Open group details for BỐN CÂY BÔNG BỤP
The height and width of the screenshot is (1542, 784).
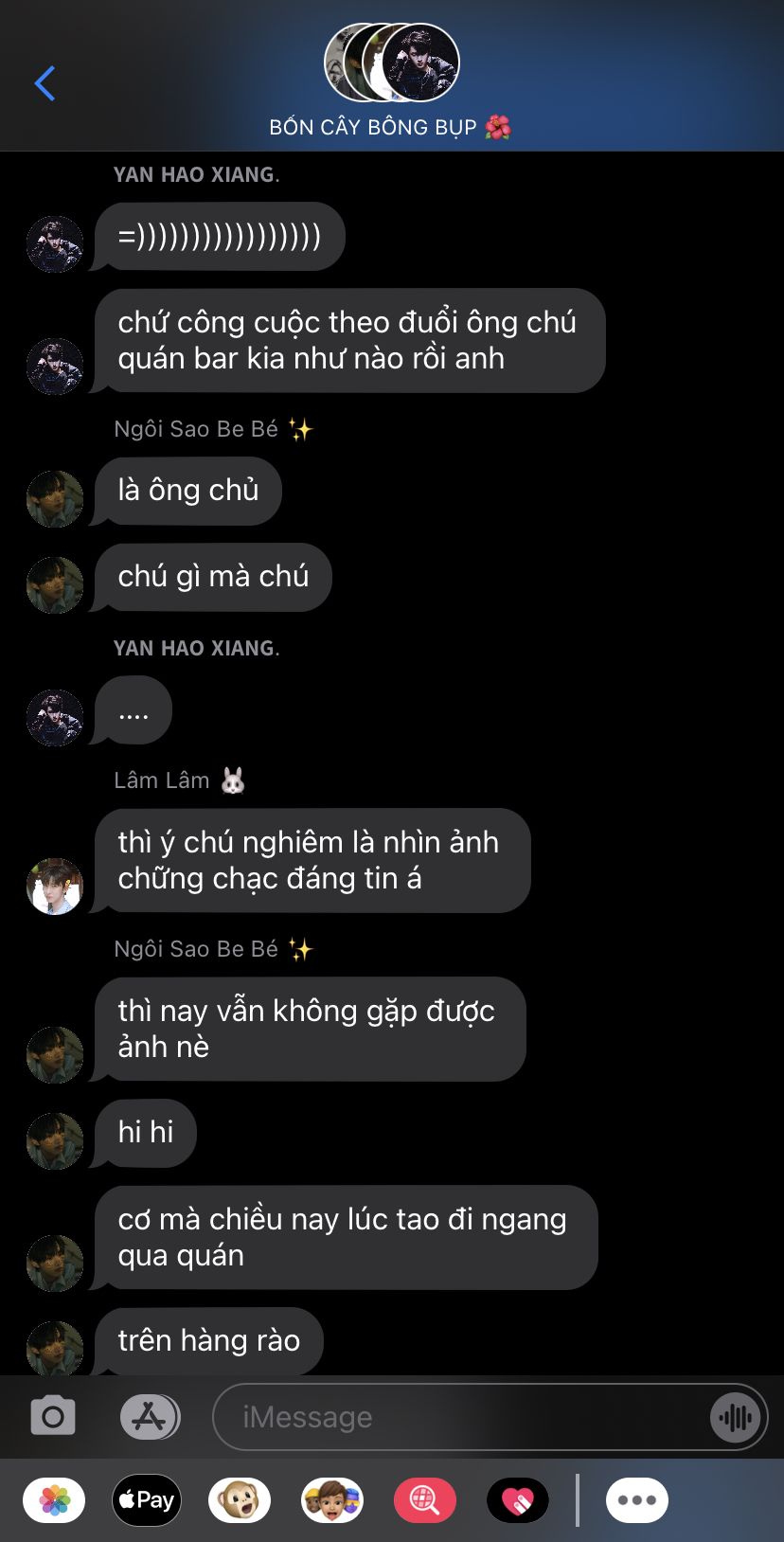point(391,81)
